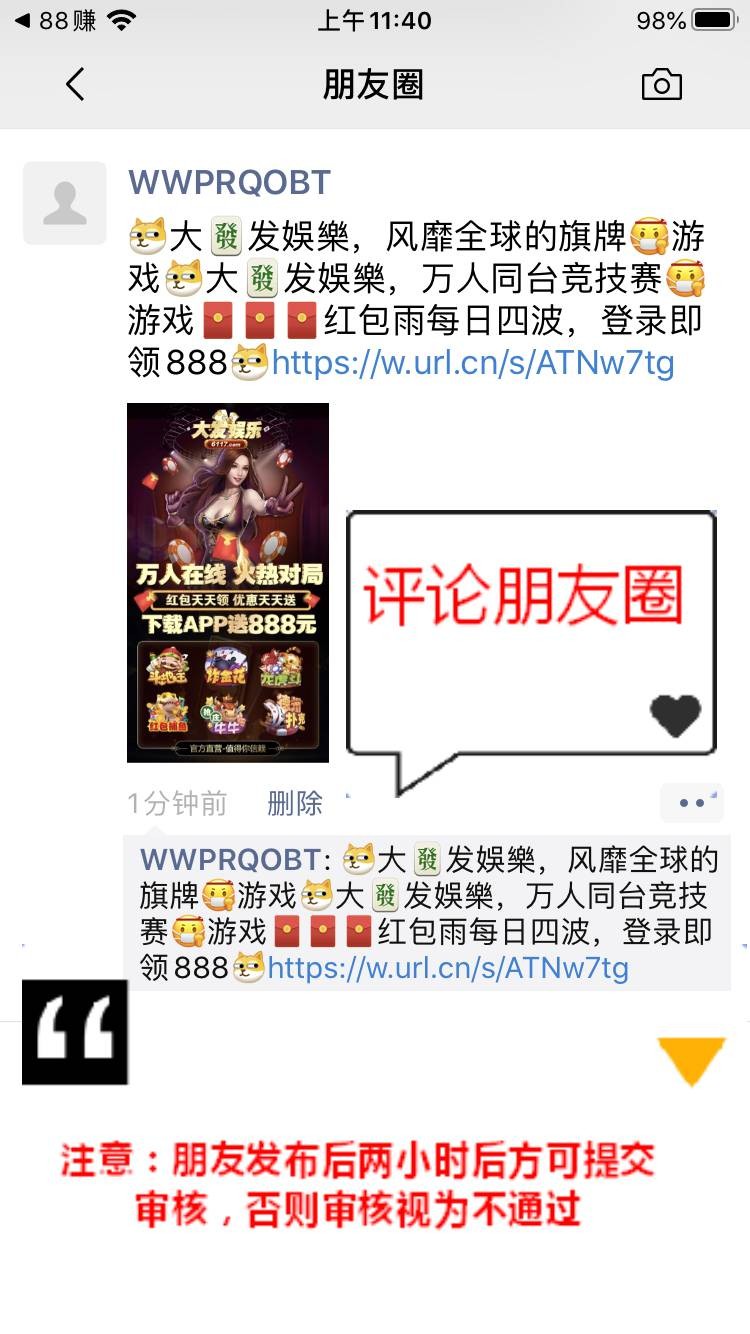Open the w.url.cn link in the comment
The image size is (750, 1334).
(447, 968)
